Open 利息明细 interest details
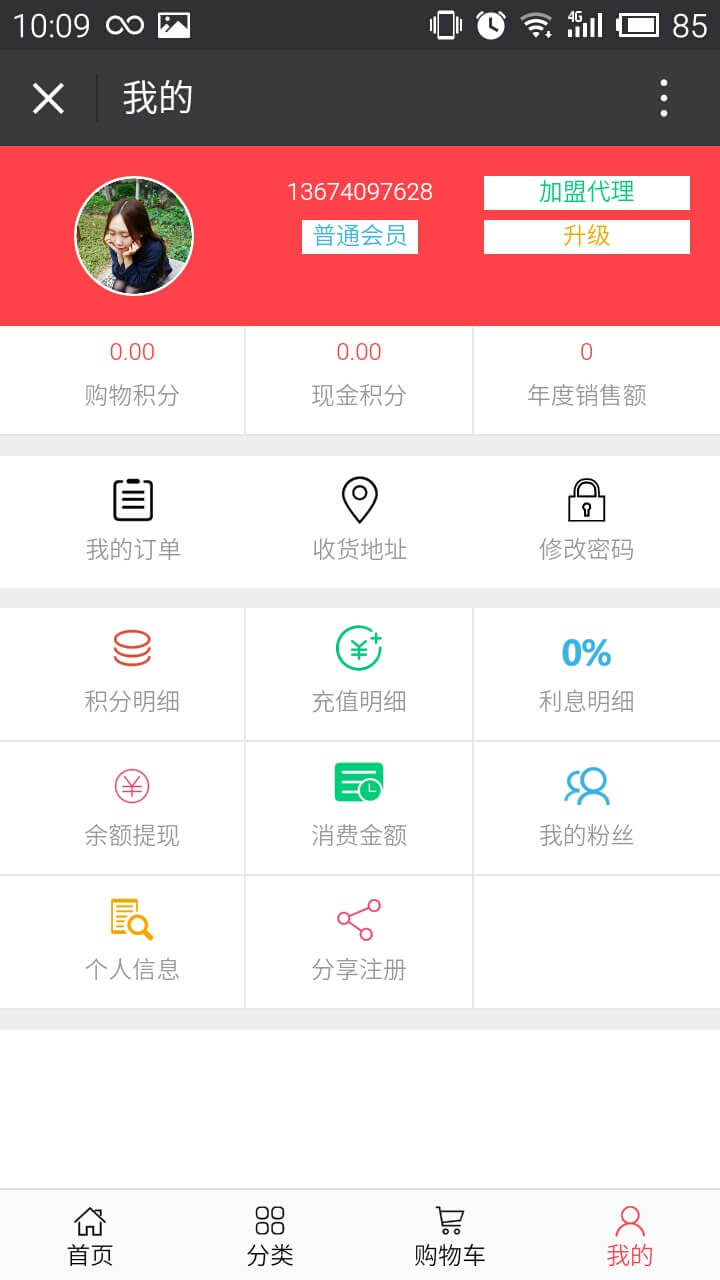Viewport: 720px width, 1280px height. 586,673
